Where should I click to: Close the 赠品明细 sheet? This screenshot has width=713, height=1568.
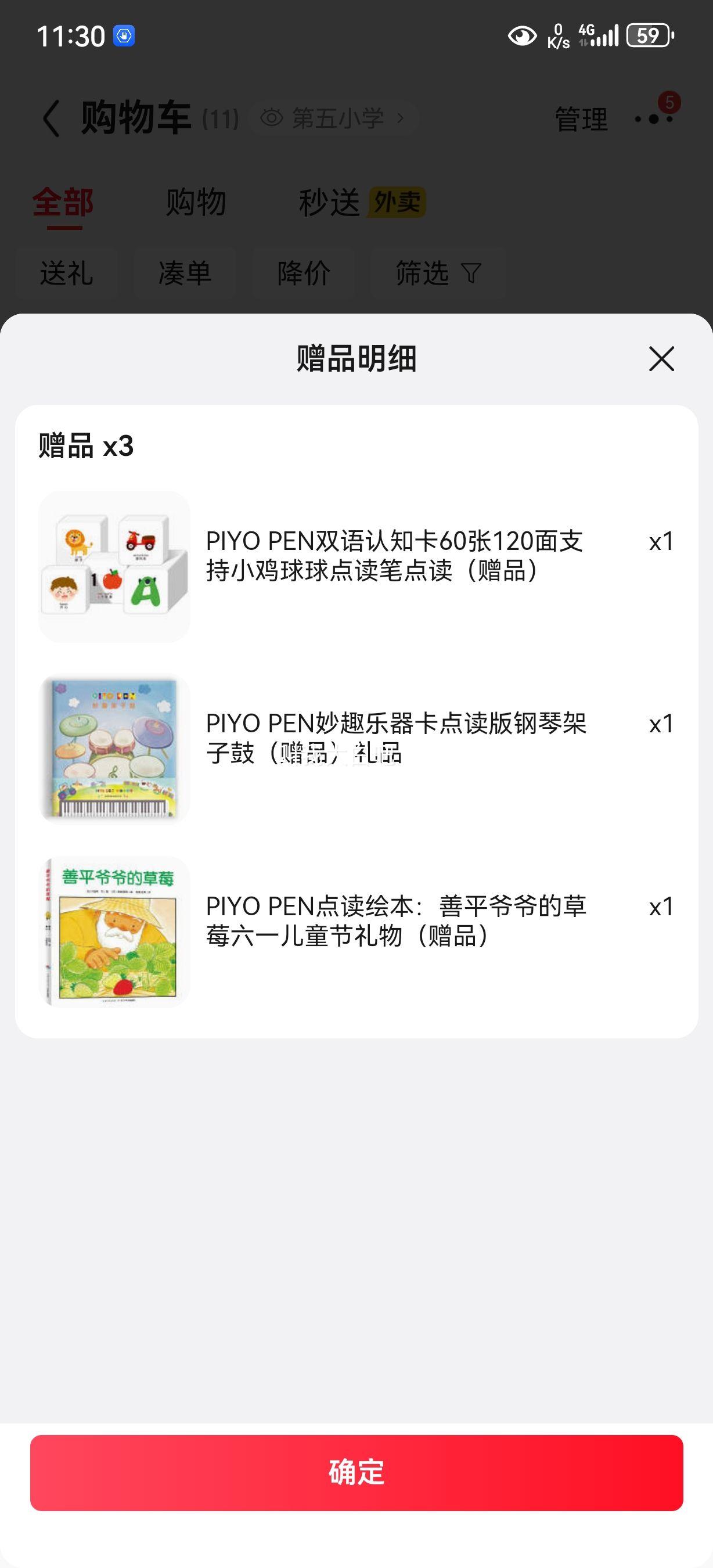click(x=661, y=358)
